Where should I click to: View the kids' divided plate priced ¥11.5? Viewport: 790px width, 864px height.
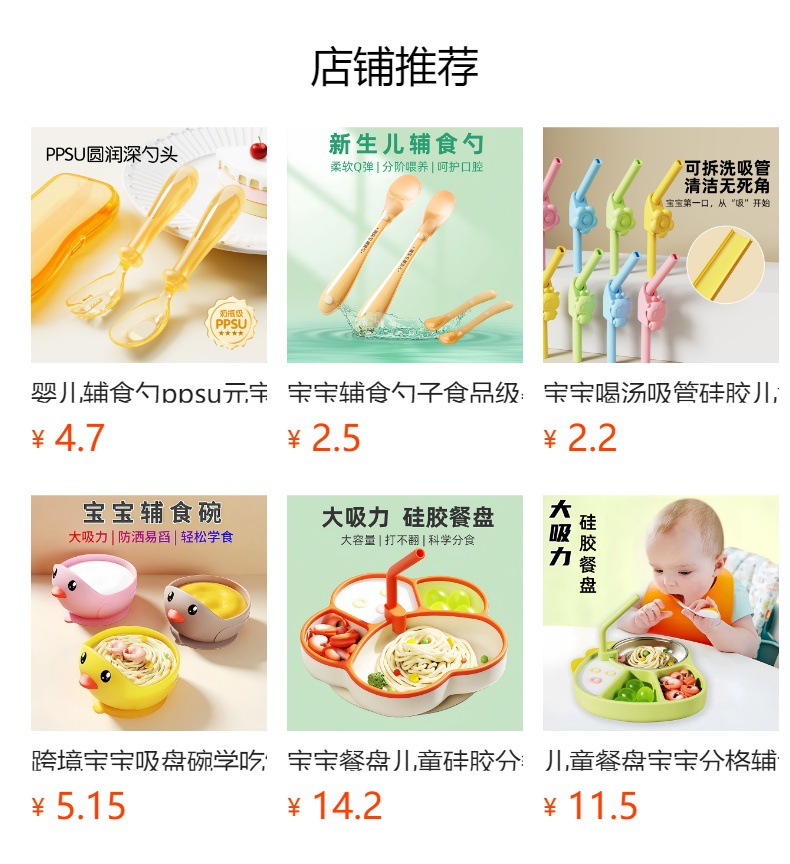[x=660, y=613]
